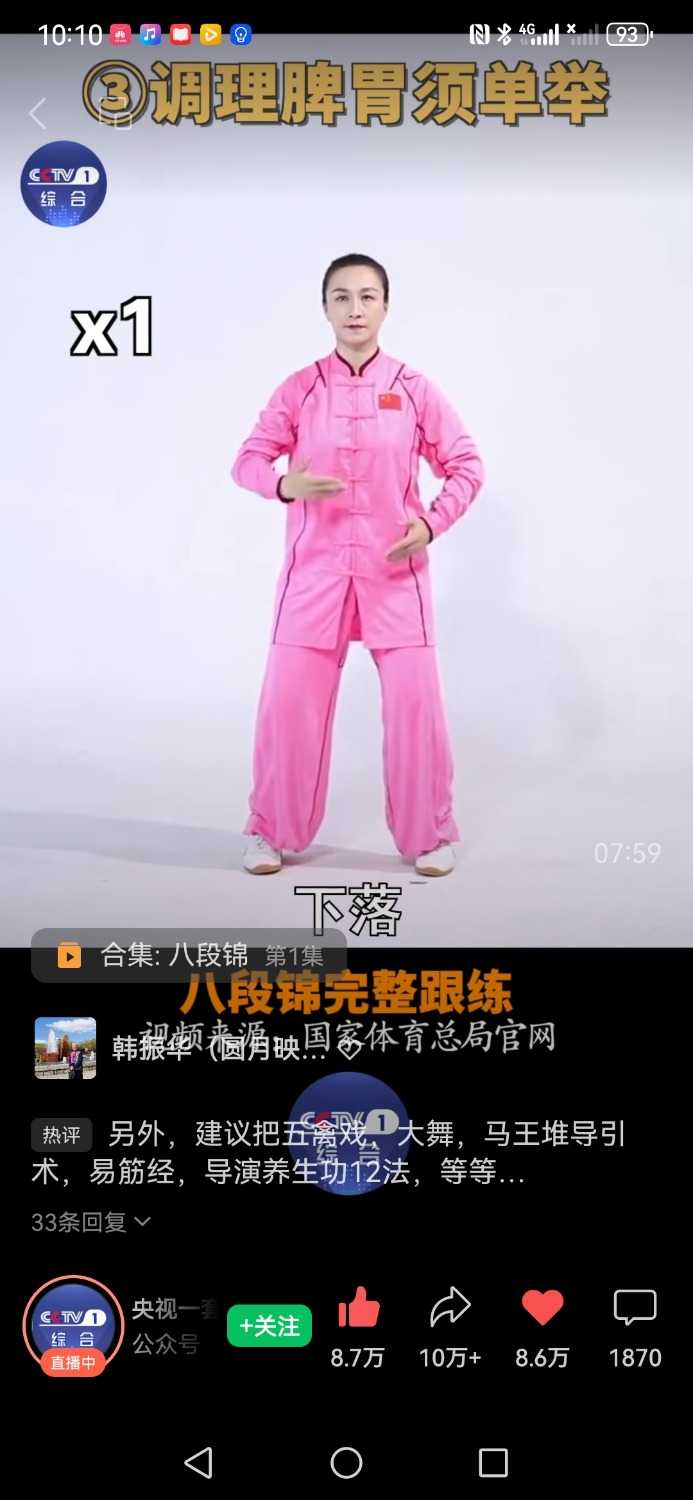
Task: Expand the 33条回复 replies
Action: pos(90,1222)
